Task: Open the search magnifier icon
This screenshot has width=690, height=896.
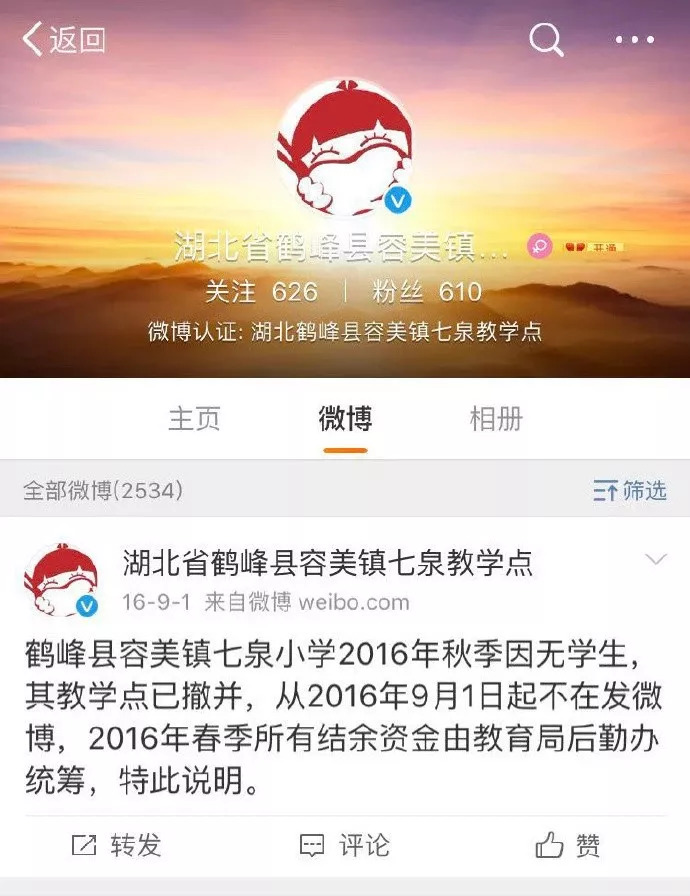Action: pos(546,40)
